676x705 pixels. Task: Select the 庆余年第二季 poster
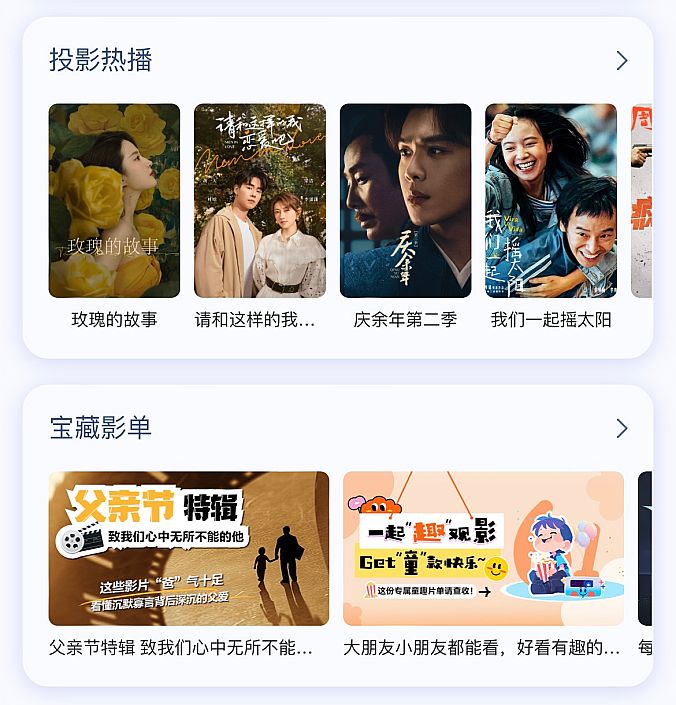tap(405, 201)
